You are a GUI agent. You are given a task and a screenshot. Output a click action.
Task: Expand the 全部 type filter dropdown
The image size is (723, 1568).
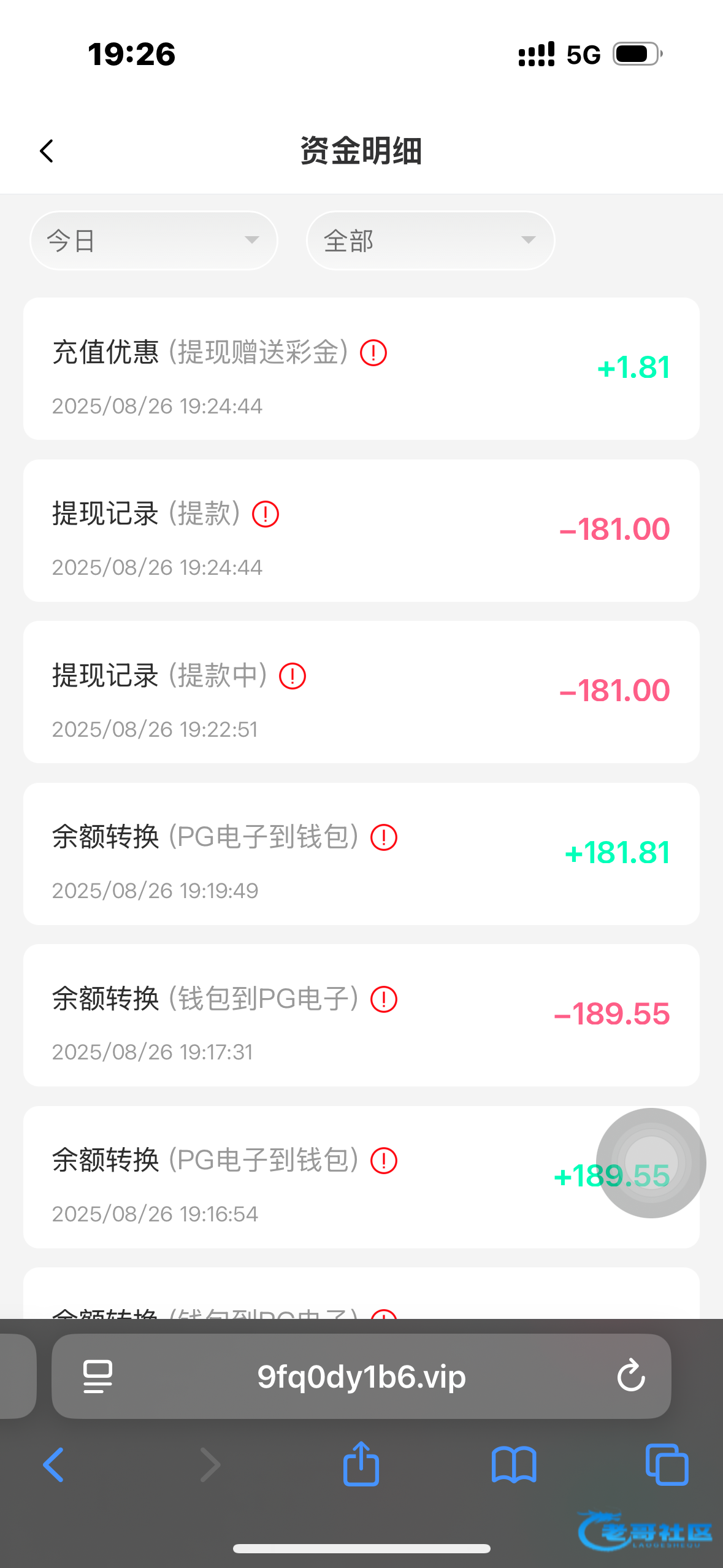point(430,240)
